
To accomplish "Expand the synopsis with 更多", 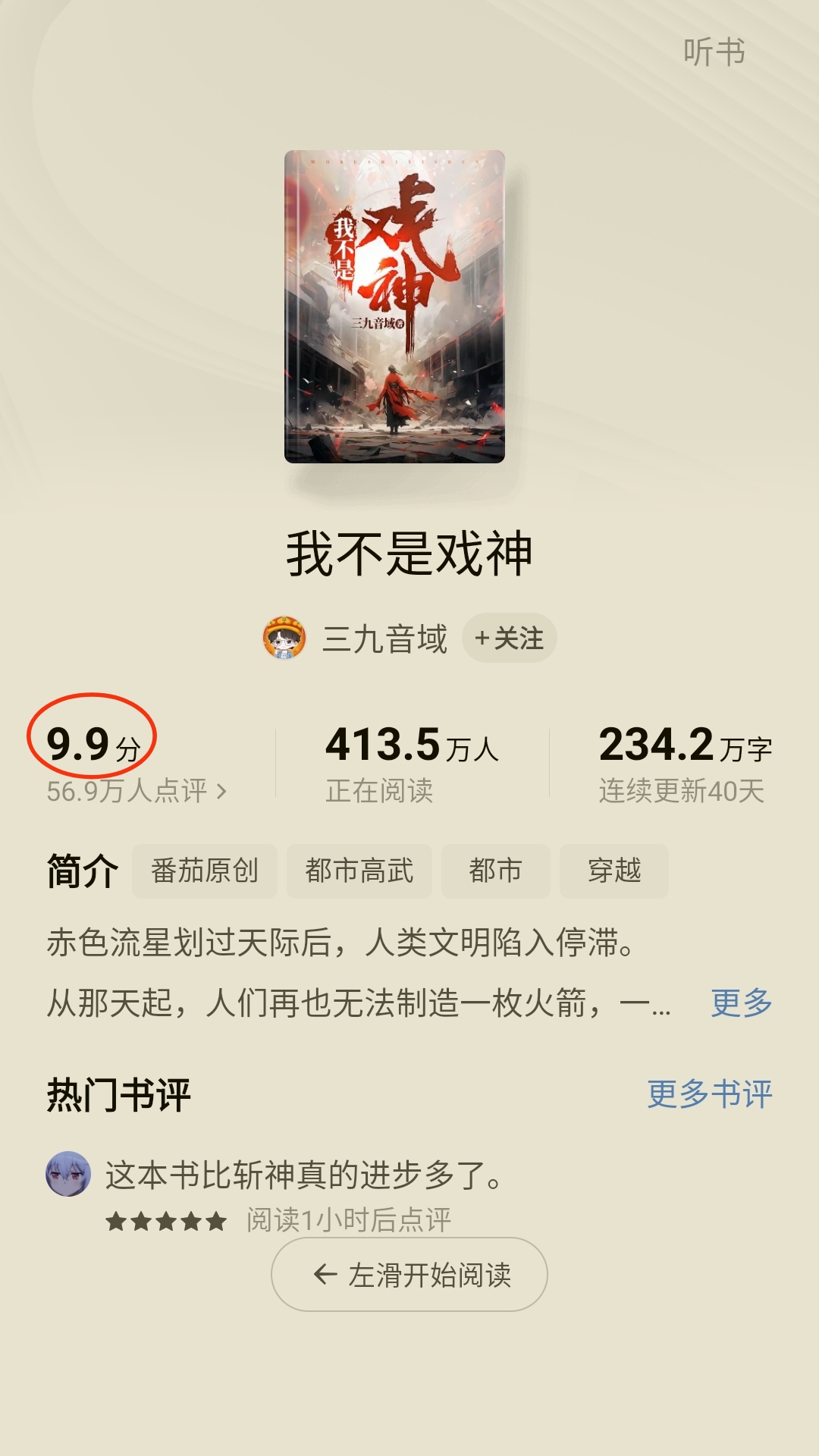I will pyautogui.click(x=741, y=1003).
